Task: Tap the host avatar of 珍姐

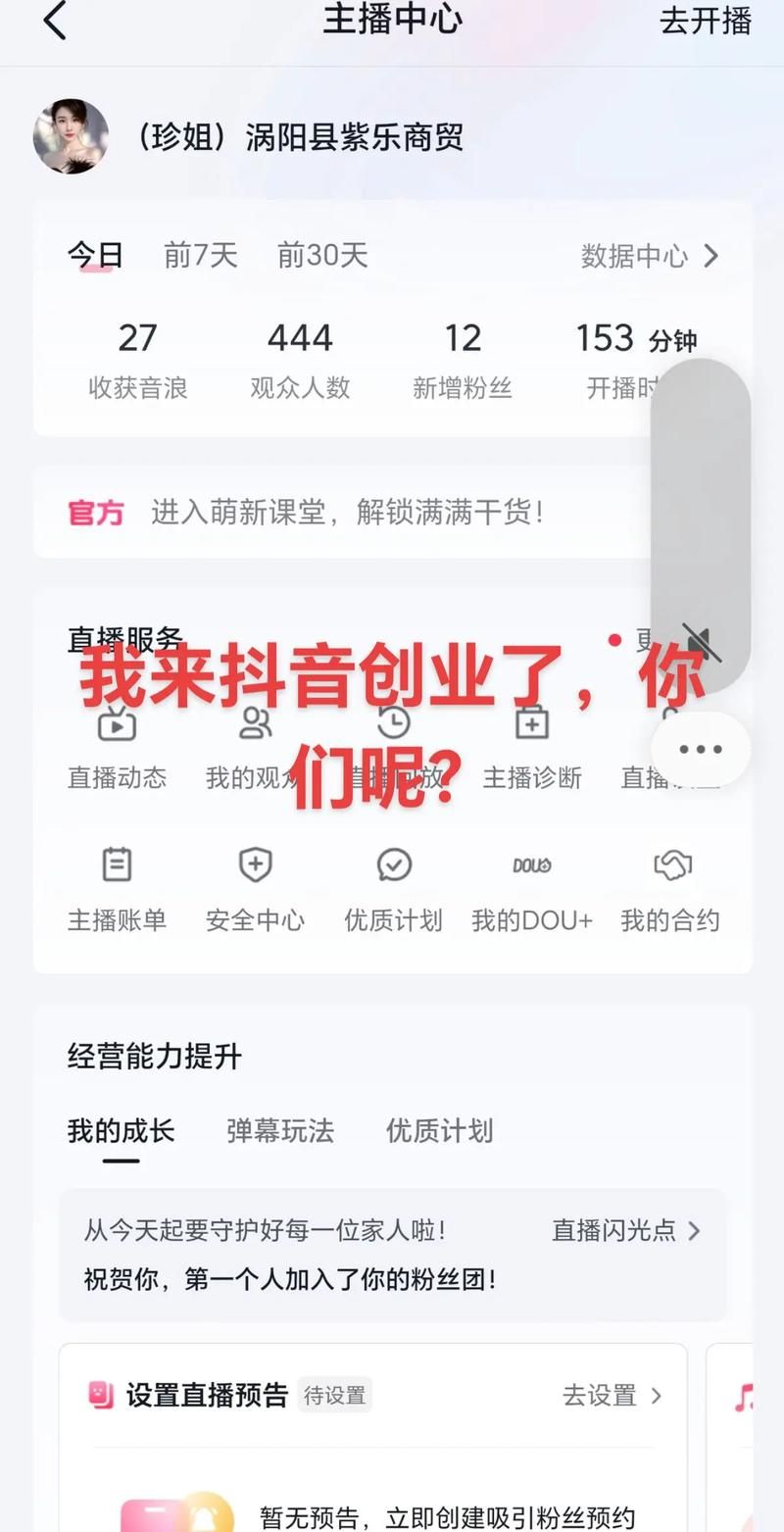Action: [71, 137]
